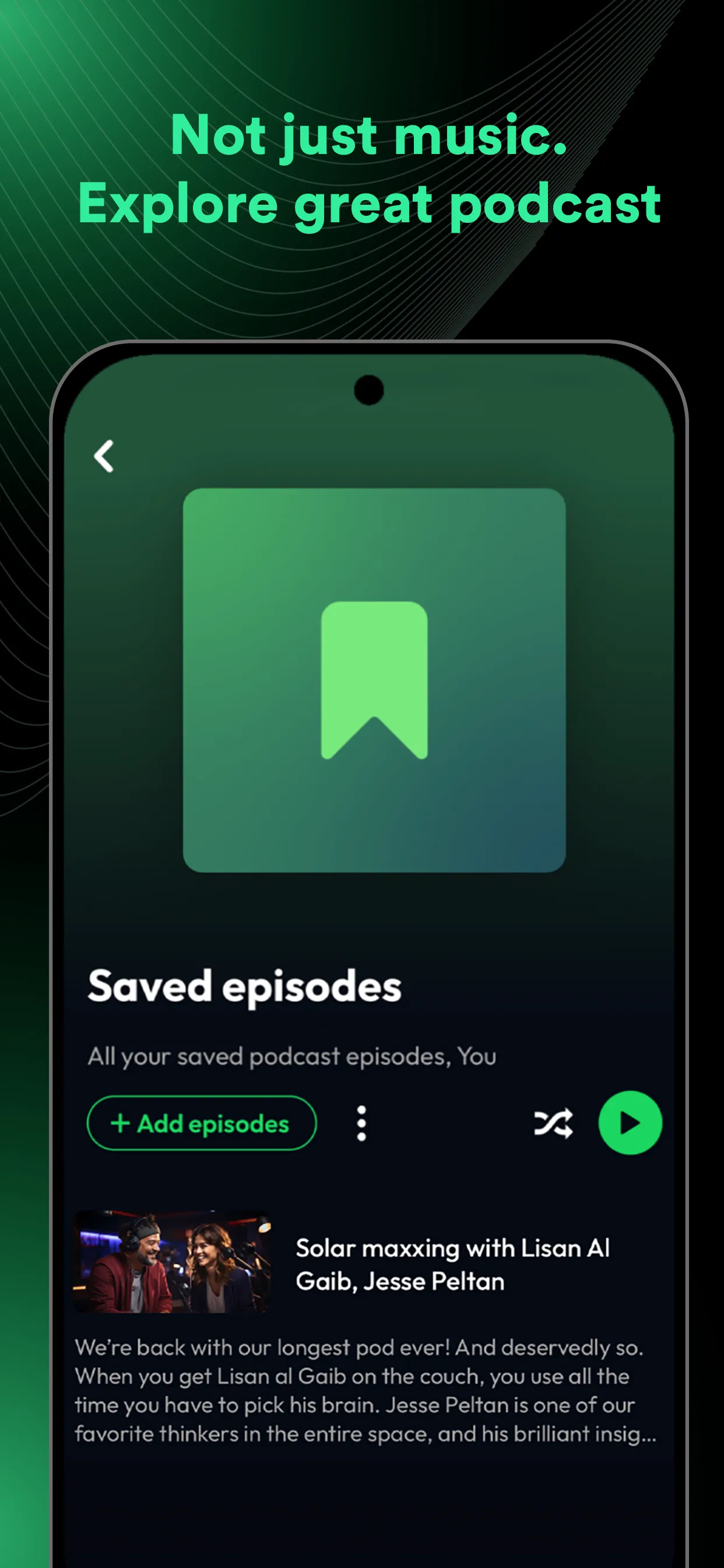The width and height of the screenshot is (724, 1568).
Task: Select the shuffle crossover arrows icon
Action: pos(555,1124)
